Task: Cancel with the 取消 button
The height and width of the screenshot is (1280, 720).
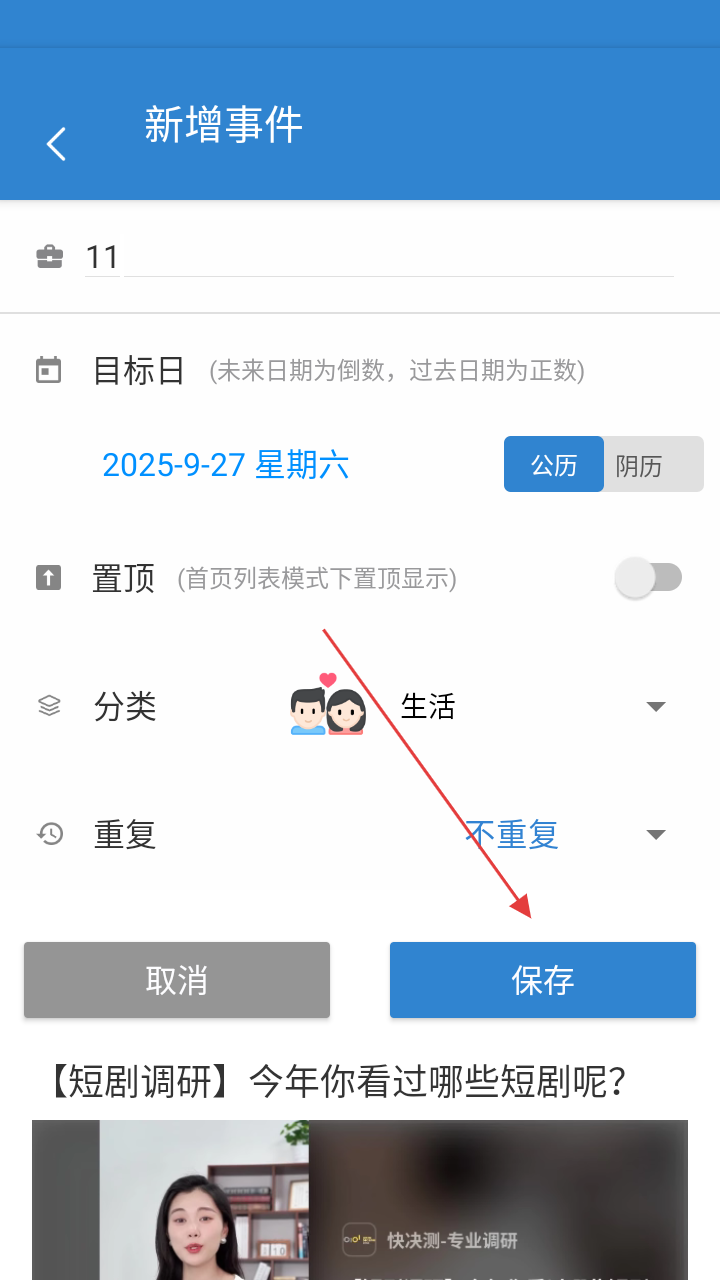Action: (x=177, y=980)
